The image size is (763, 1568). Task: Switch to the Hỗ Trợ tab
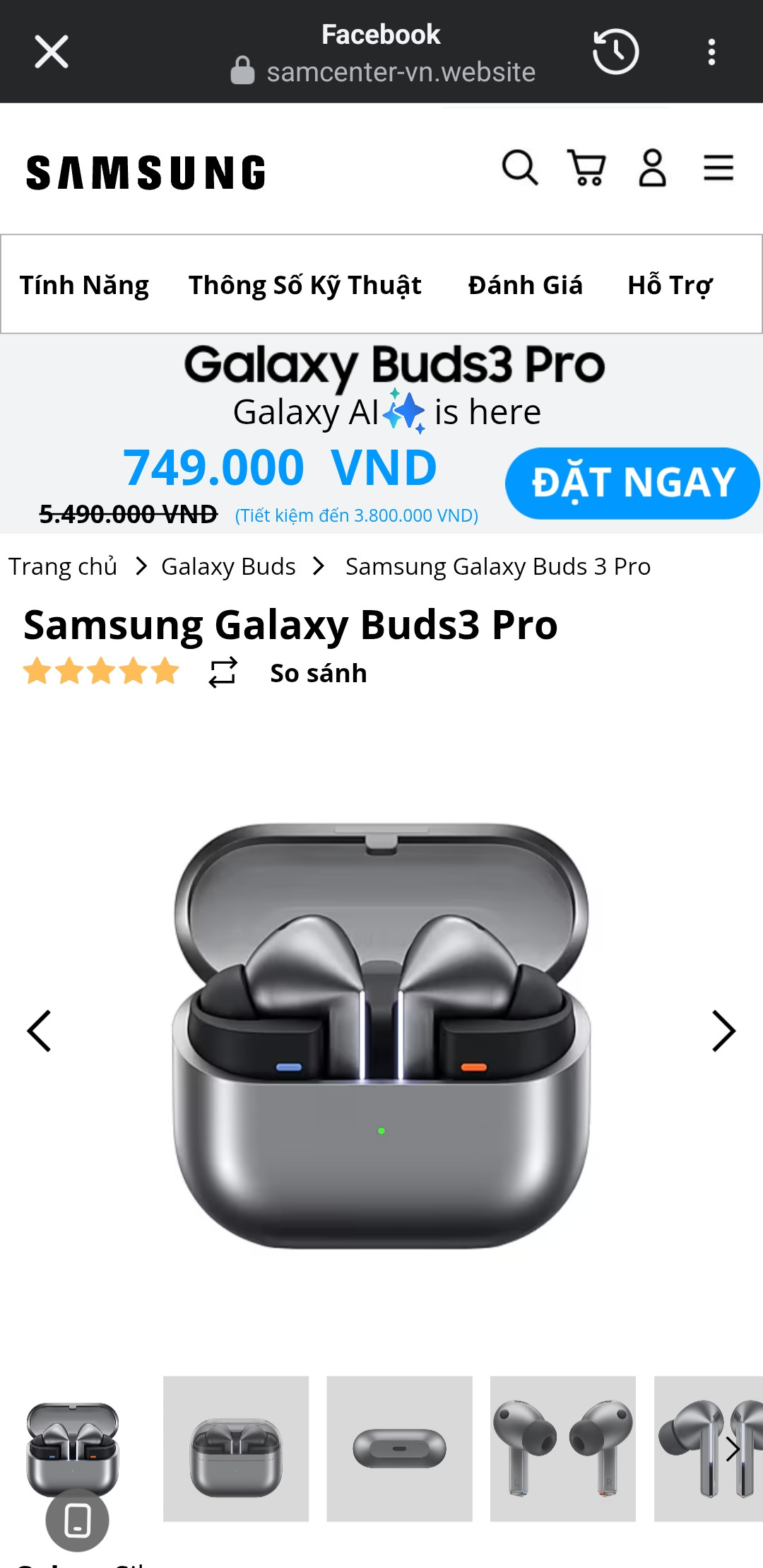(670, 285)
